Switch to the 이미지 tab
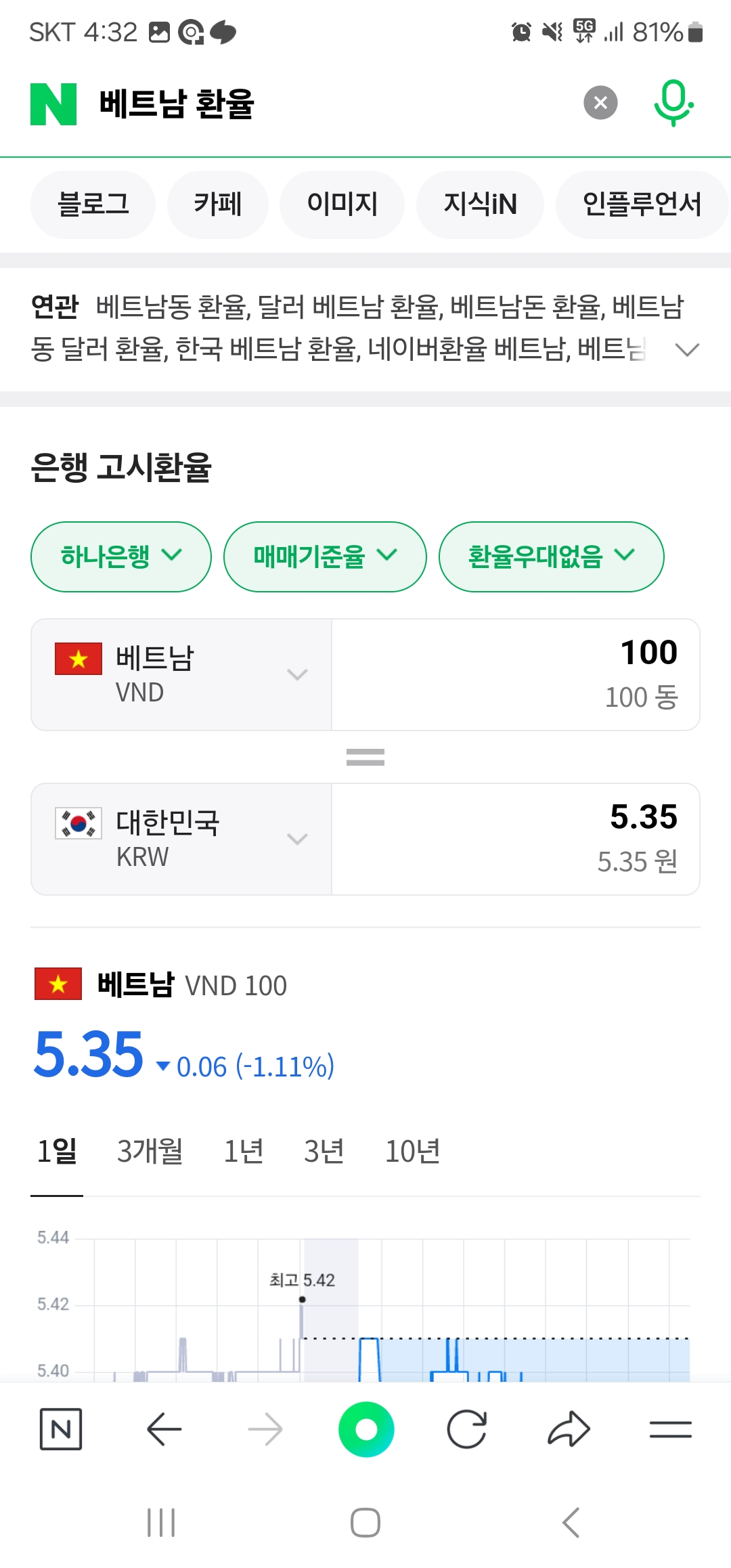This screenshot has height=1568, width=731. coord(342,204)
